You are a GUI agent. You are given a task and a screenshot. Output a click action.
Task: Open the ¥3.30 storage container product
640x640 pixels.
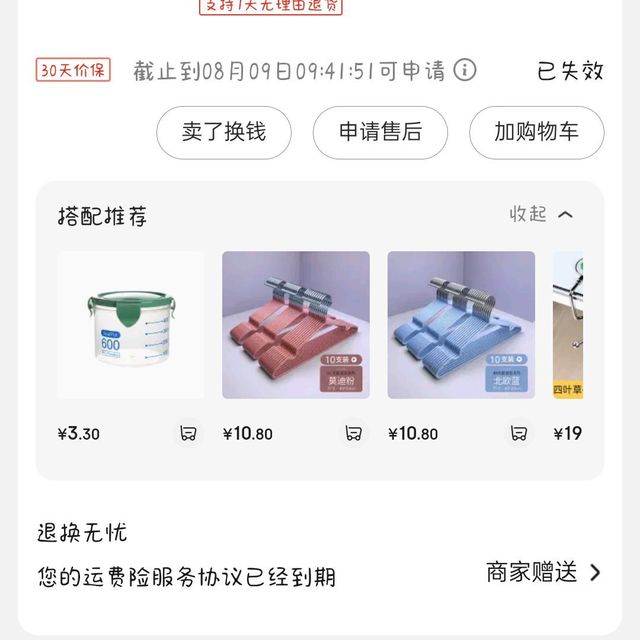[x=130, y=325]
